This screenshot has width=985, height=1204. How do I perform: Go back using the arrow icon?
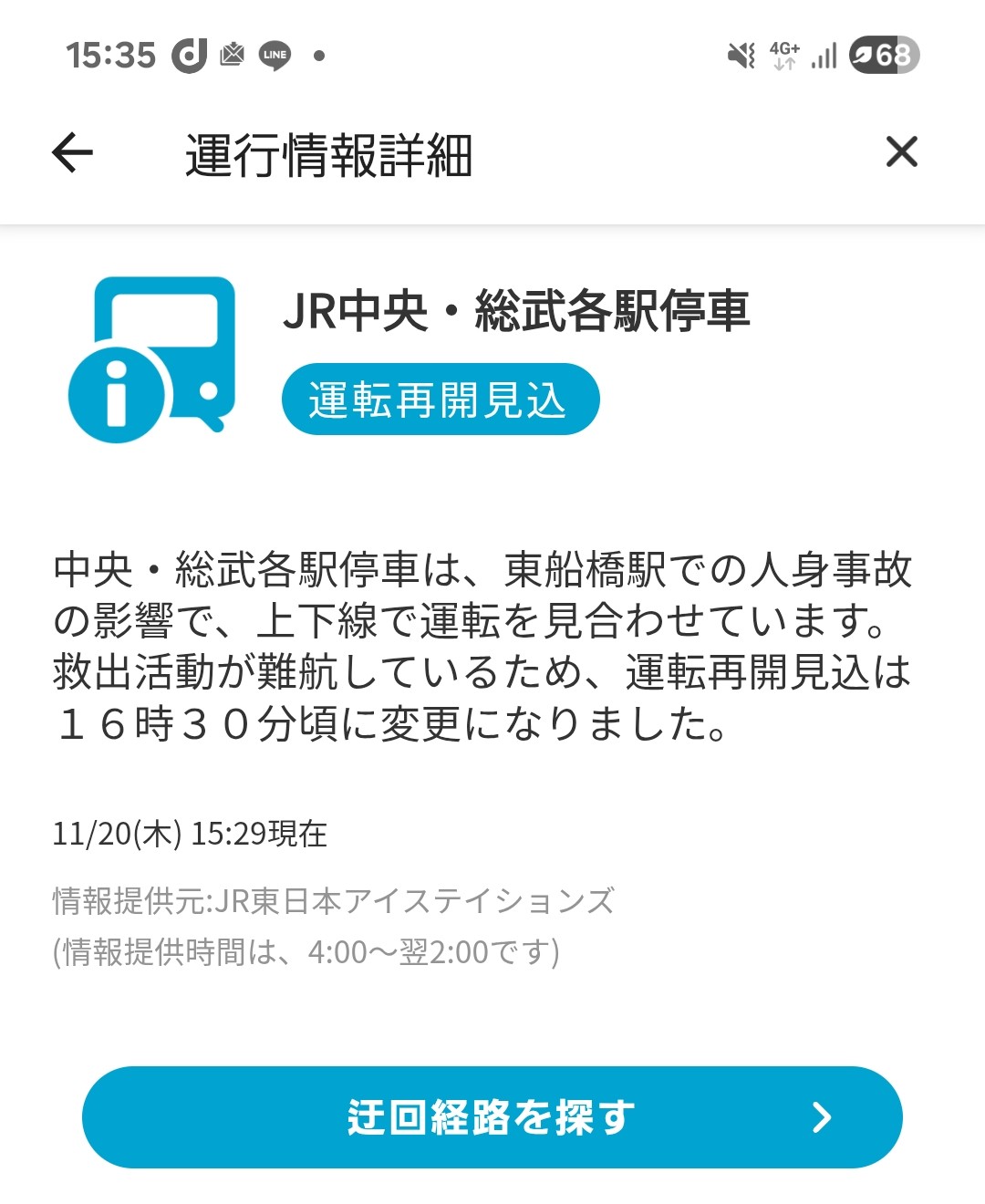pos(73,152)
